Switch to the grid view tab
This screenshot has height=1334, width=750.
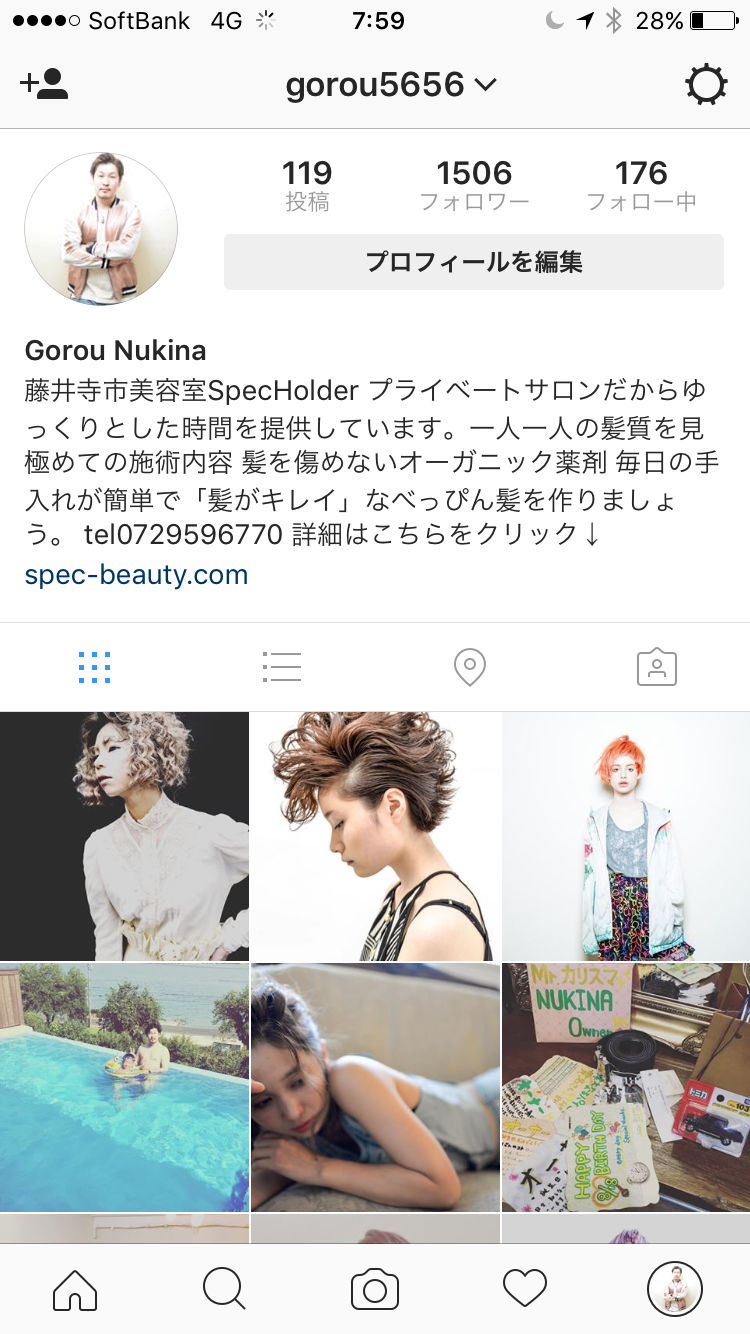point(94,667)
